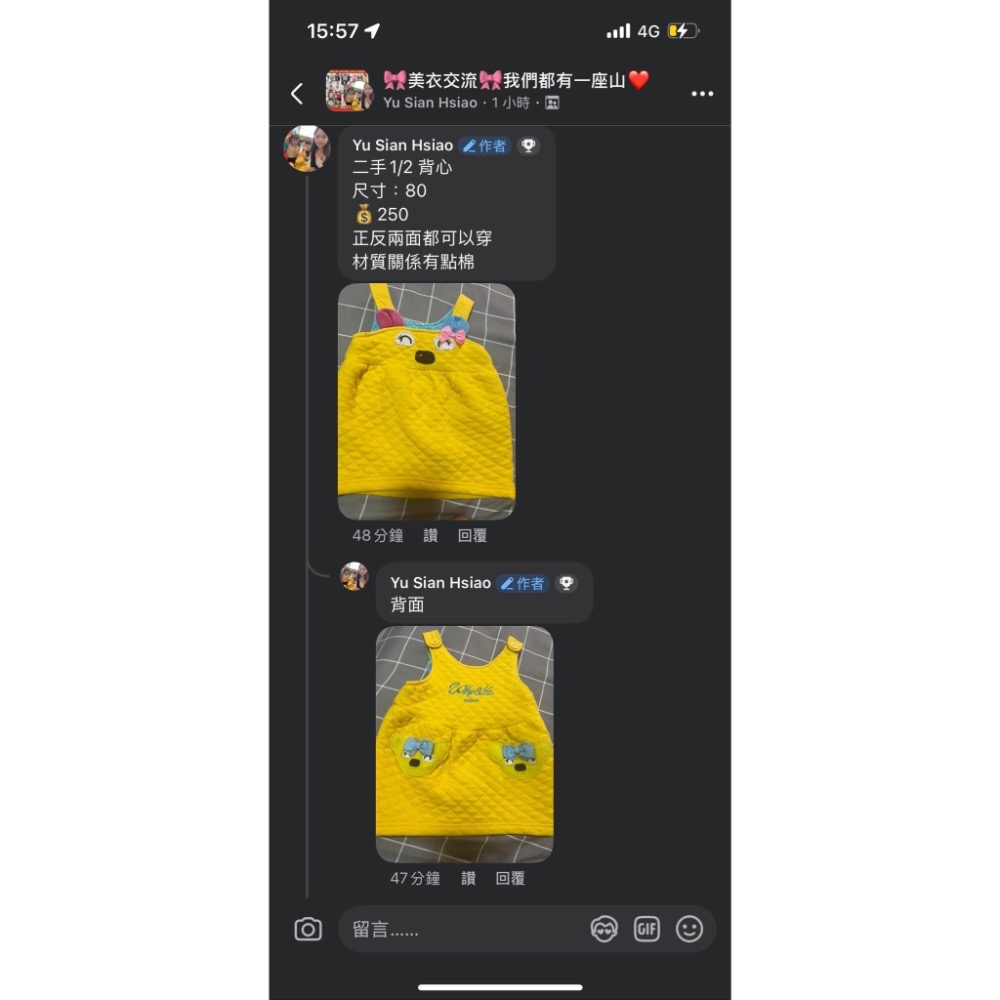1000x1000 pixels.
Task: Go back using the top-left arrow
Action: point(297,93)
